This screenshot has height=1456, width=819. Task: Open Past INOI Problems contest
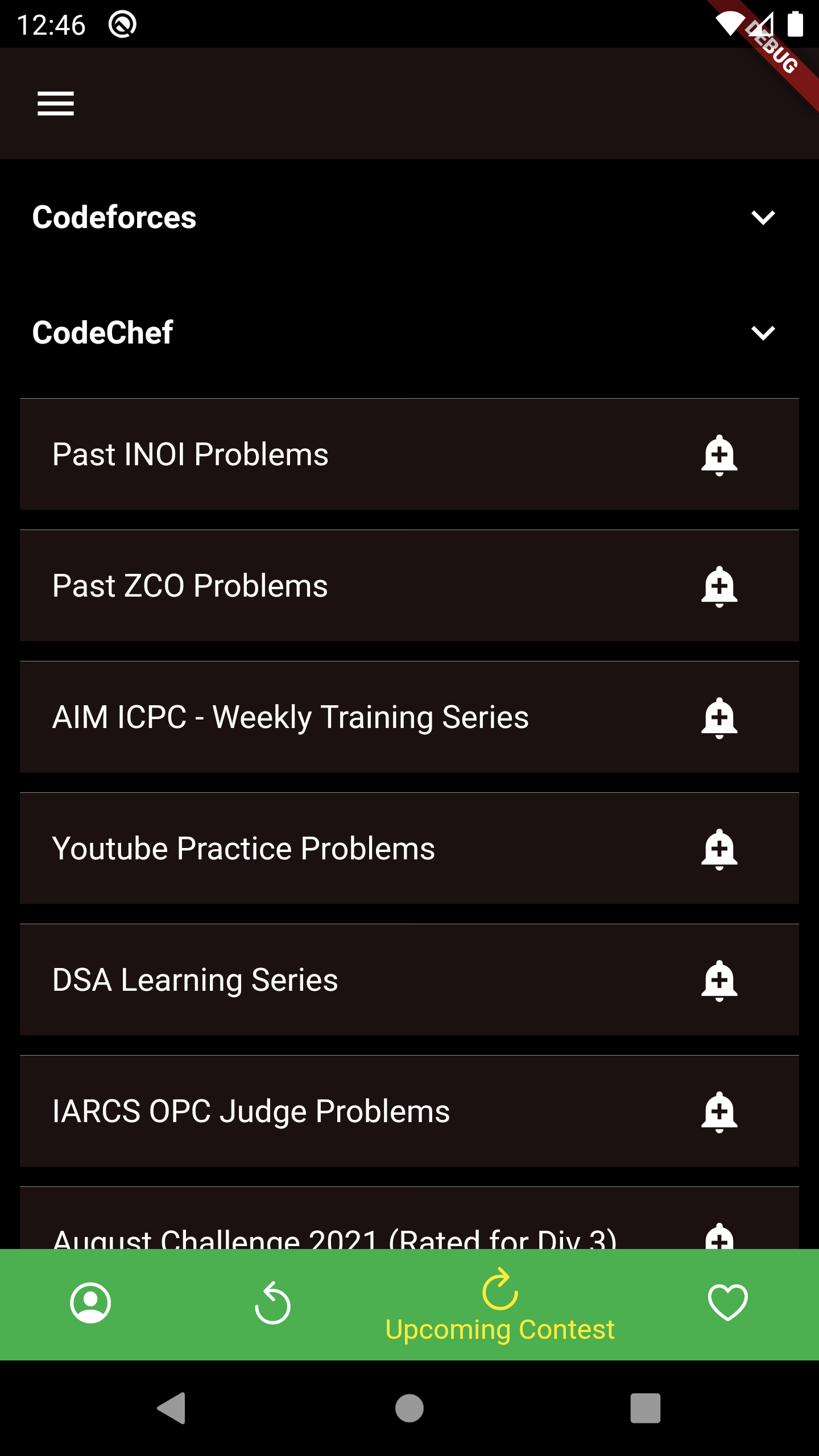(x=409, y=454)
